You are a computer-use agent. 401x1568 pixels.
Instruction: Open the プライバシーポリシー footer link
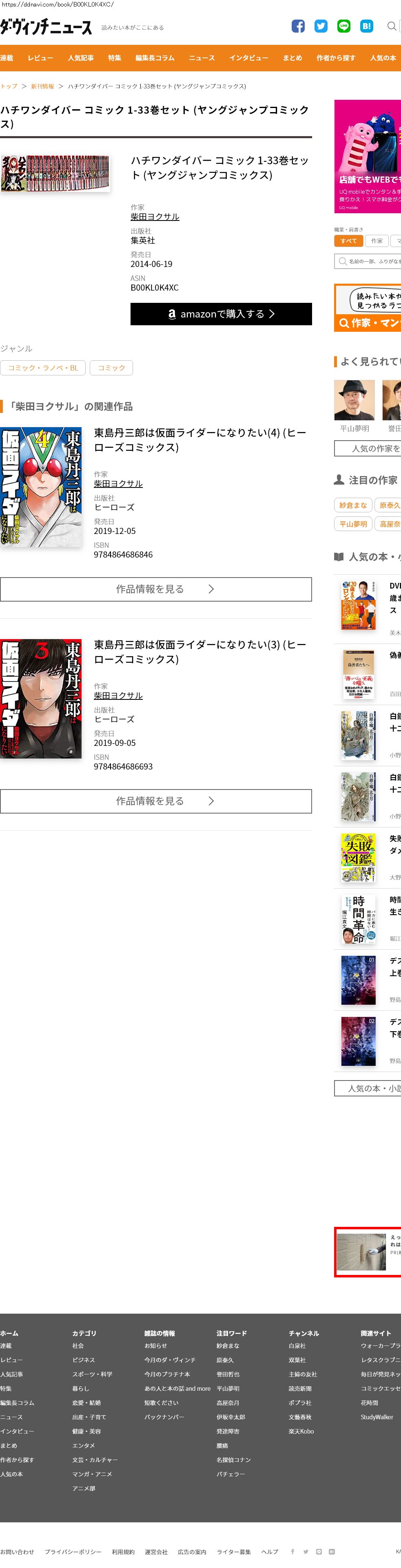(x=73, y=1552)
